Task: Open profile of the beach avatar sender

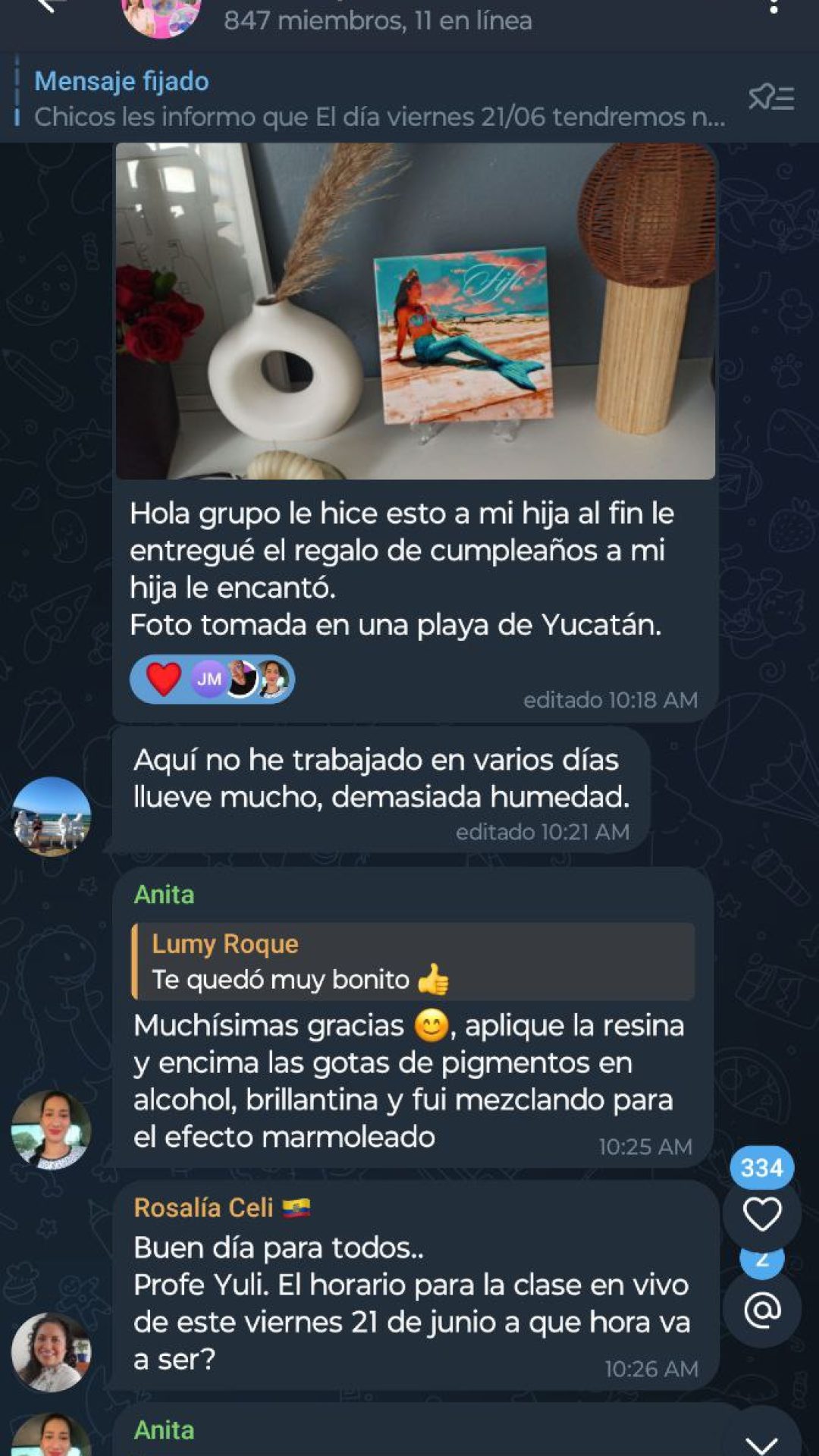Action: (x=51, y=817)
